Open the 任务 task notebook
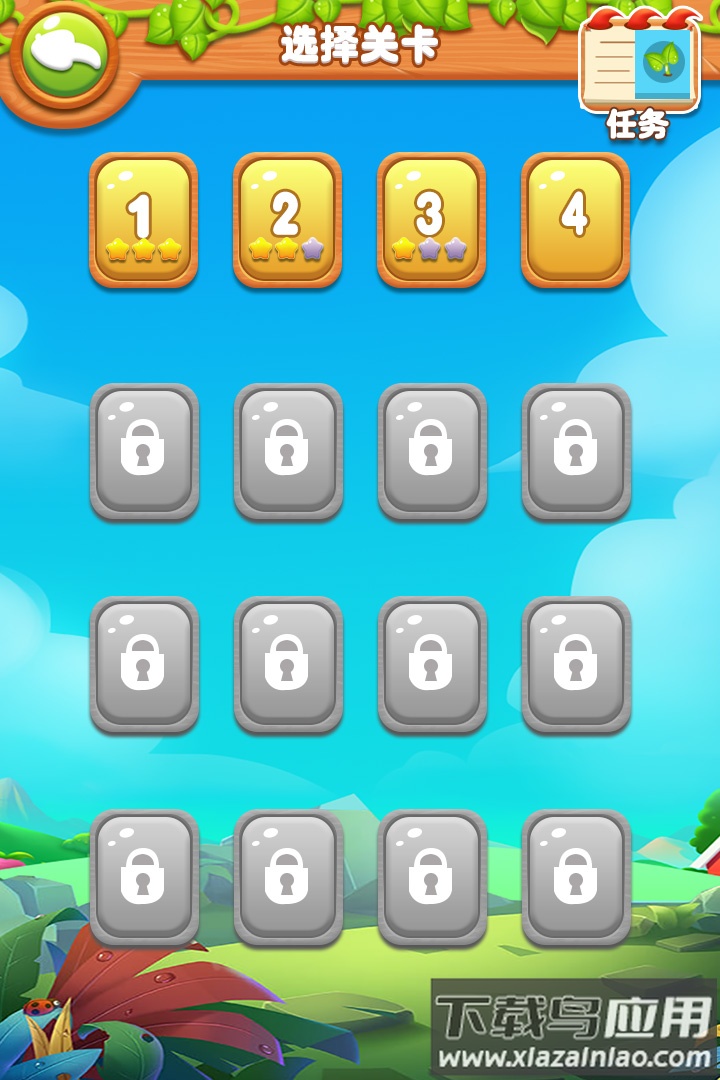720x1080 pixels. click(x=640, y=68)
